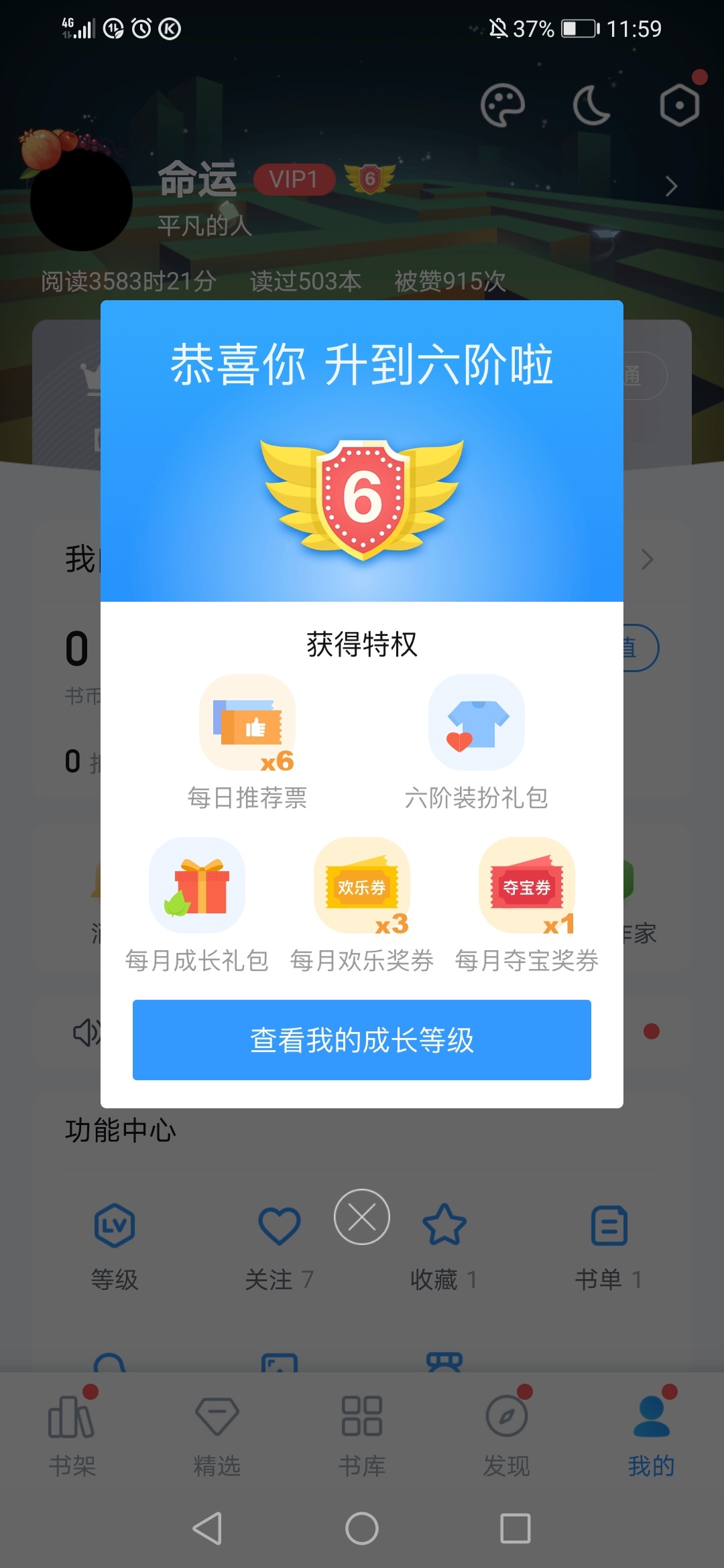Close the level-up dialog

362,1217
